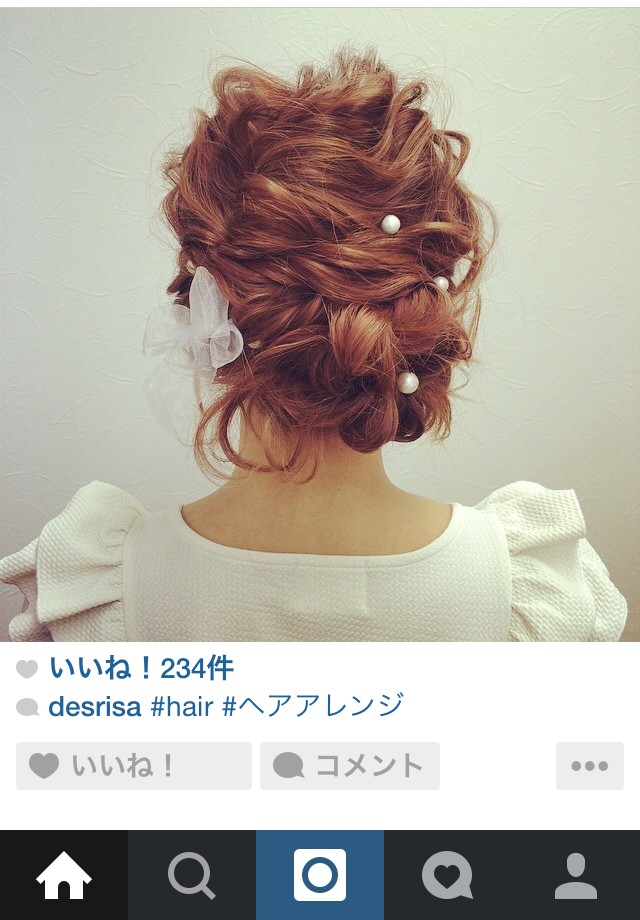Open the camera tab
This screenshot has width=640, height=920.
coord(320,875)
